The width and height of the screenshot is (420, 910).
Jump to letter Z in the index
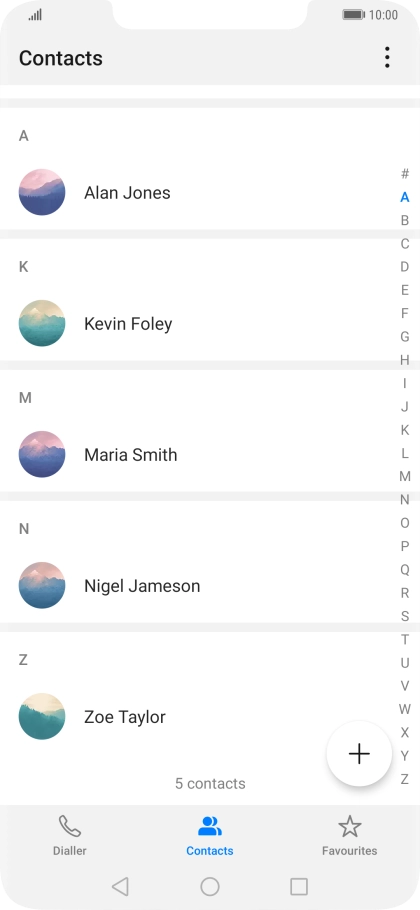(405, 779)
